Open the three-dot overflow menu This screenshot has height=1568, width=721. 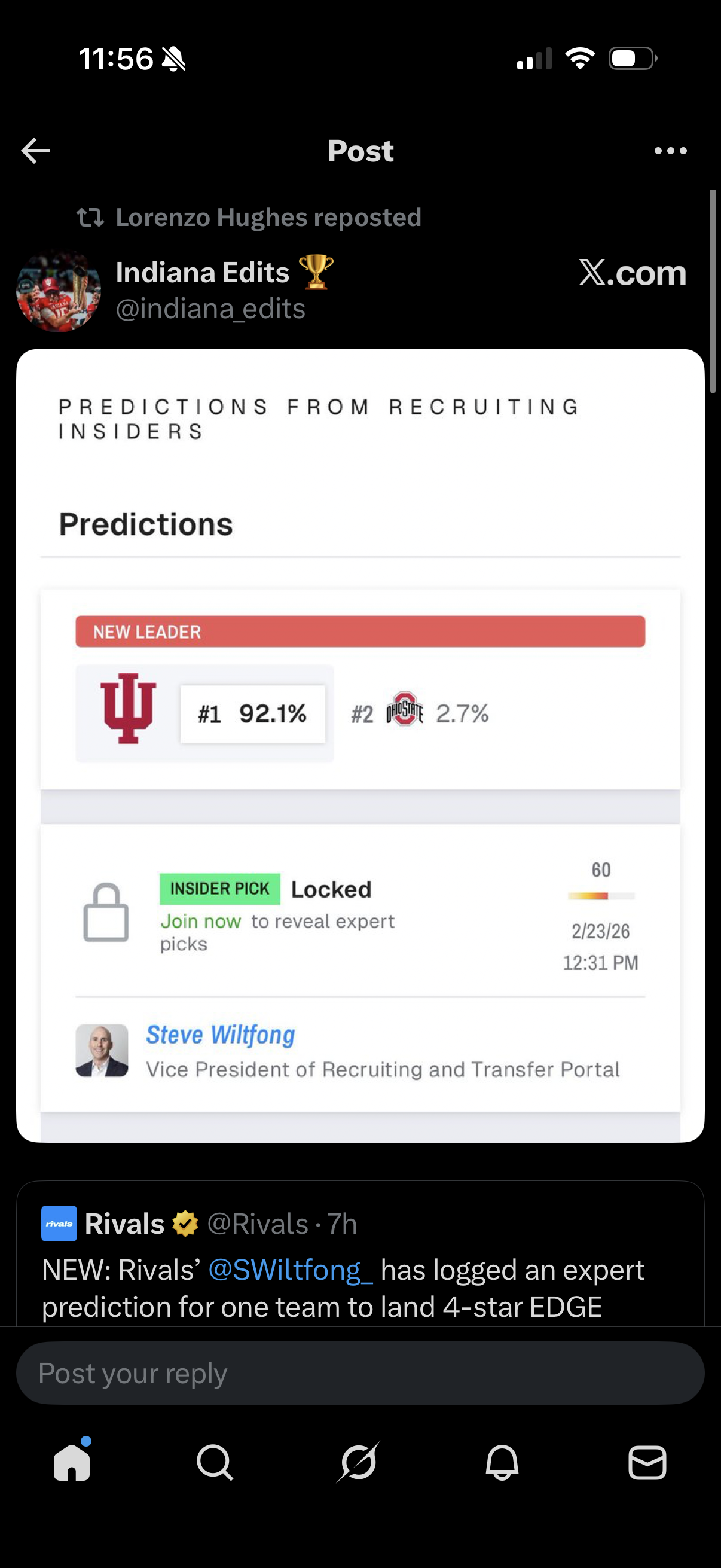[x=671, y=151]
